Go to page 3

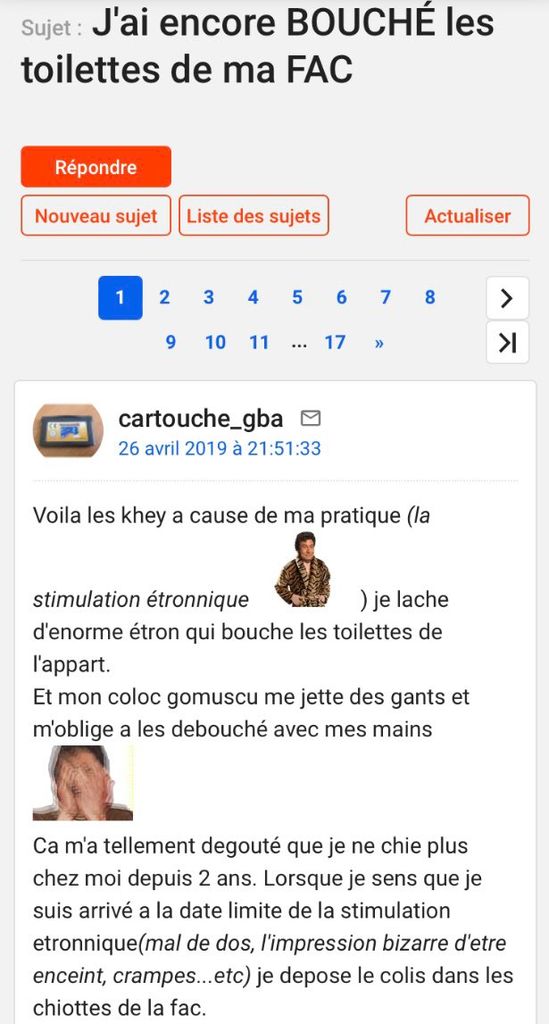208,298
